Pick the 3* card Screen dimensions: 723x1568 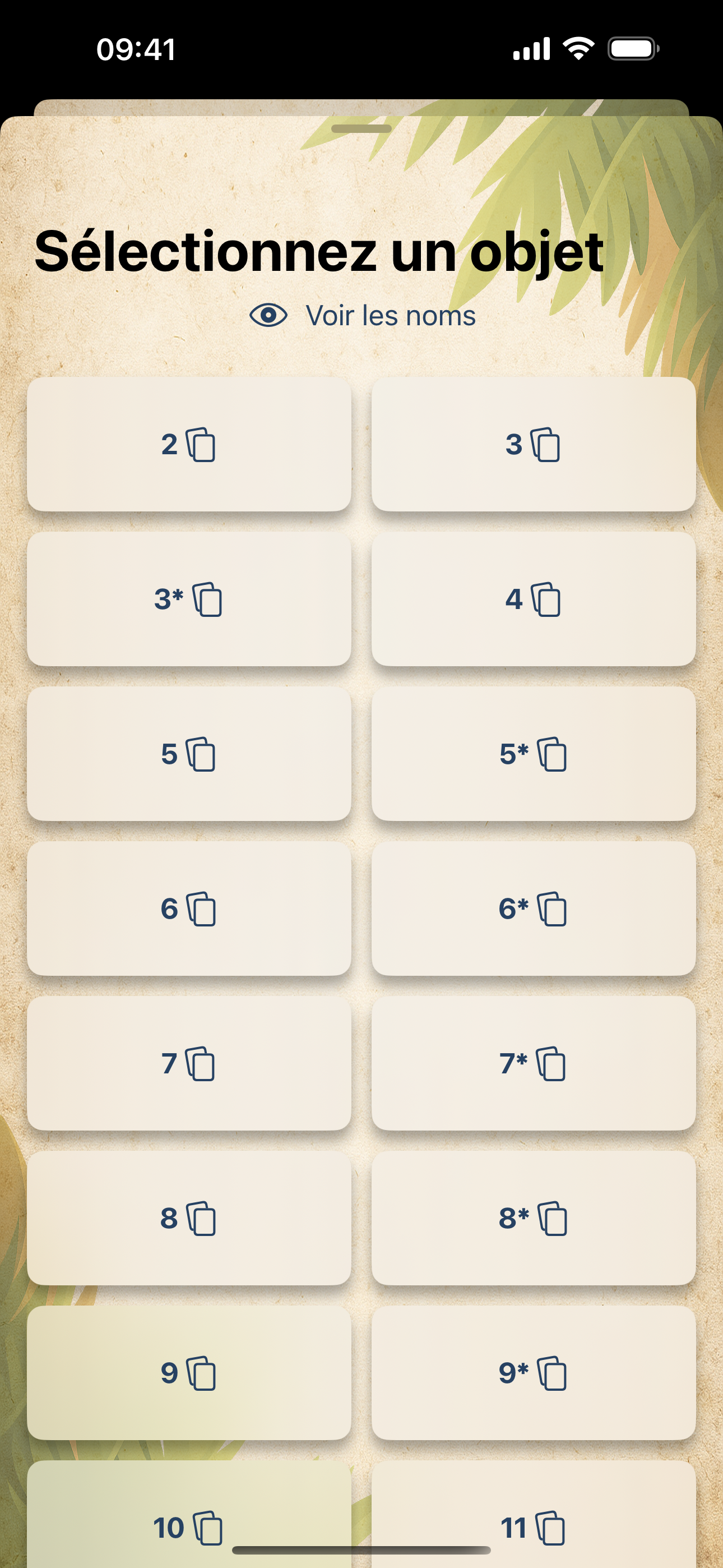189,599
